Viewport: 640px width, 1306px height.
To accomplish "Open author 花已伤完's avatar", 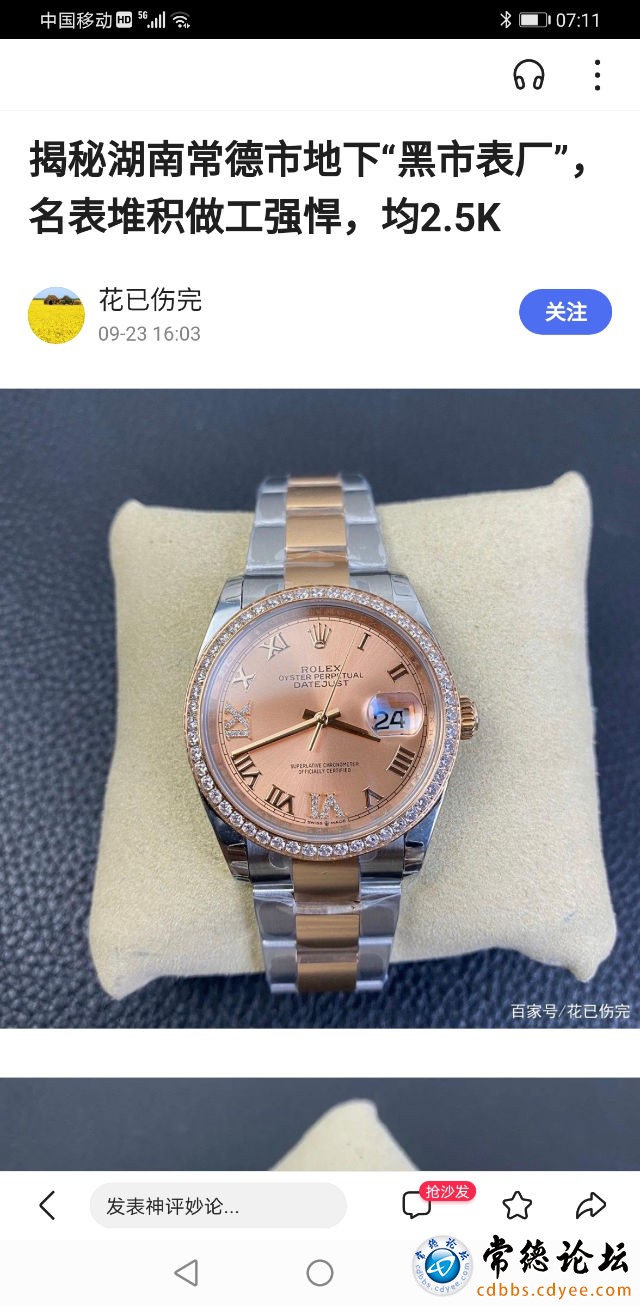I will [x=56, y=315].
